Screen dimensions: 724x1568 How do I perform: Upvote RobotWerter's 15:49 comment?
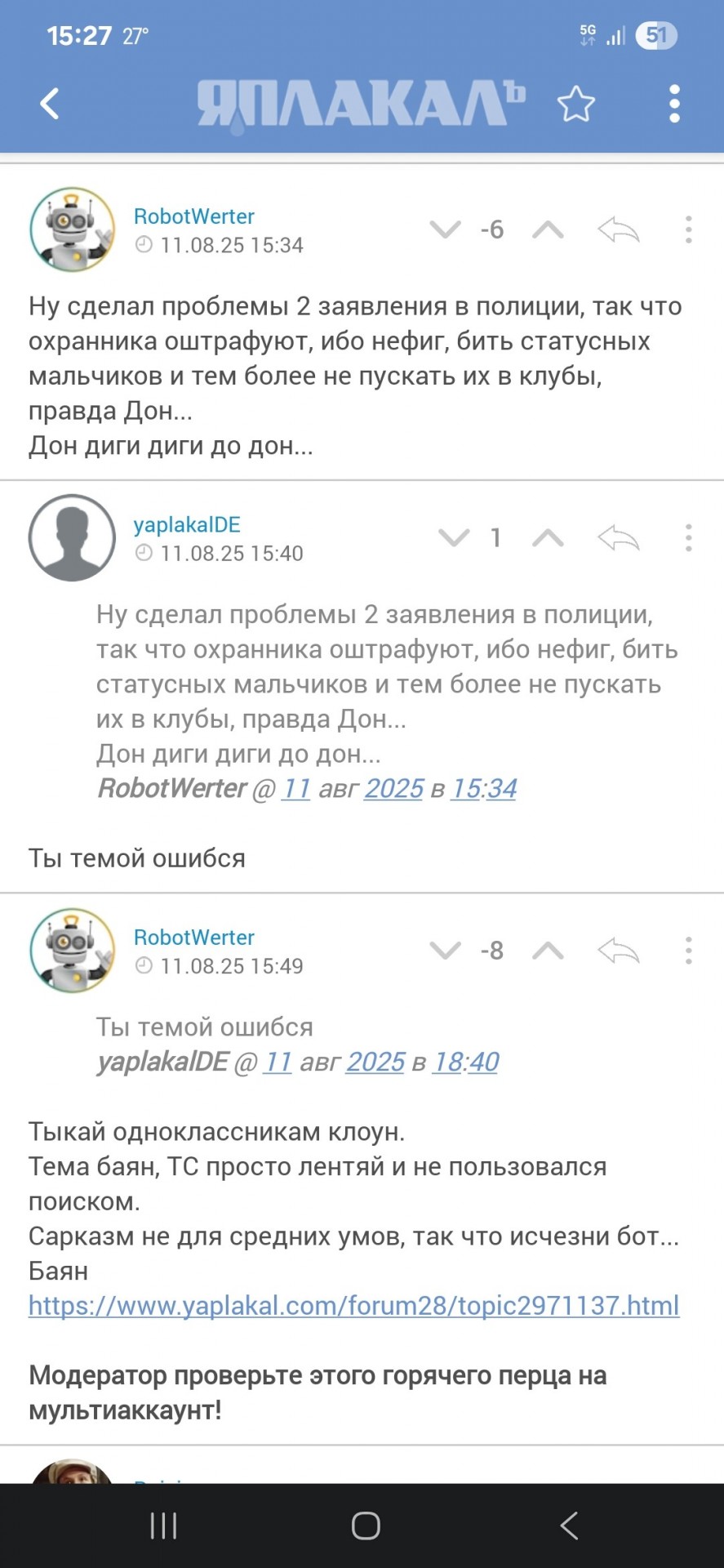[x=548, y=950]
